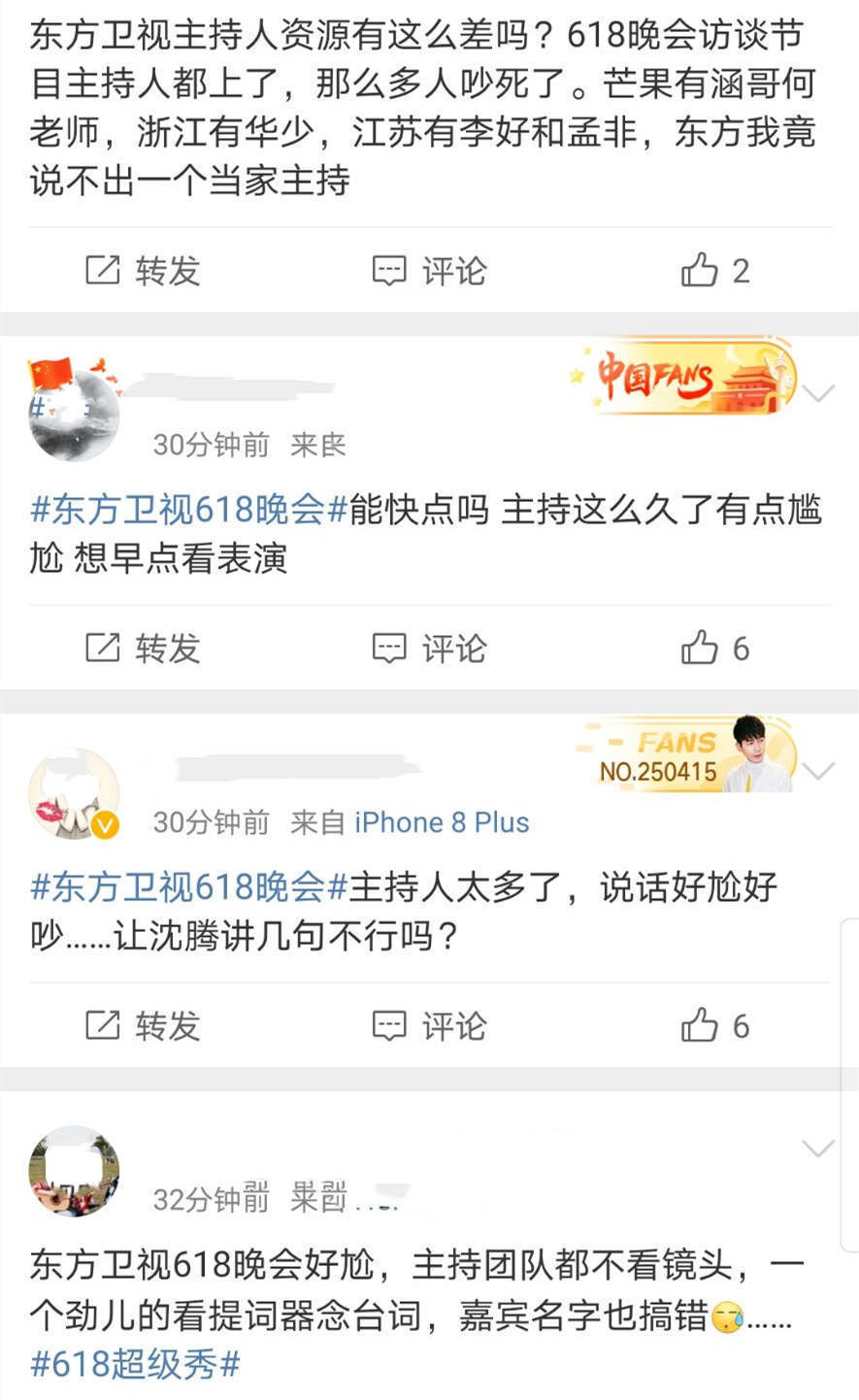Like the 主持人太多了 post
The height and width of the screenshot is (1400, 859).
[x=714, y=1025]
